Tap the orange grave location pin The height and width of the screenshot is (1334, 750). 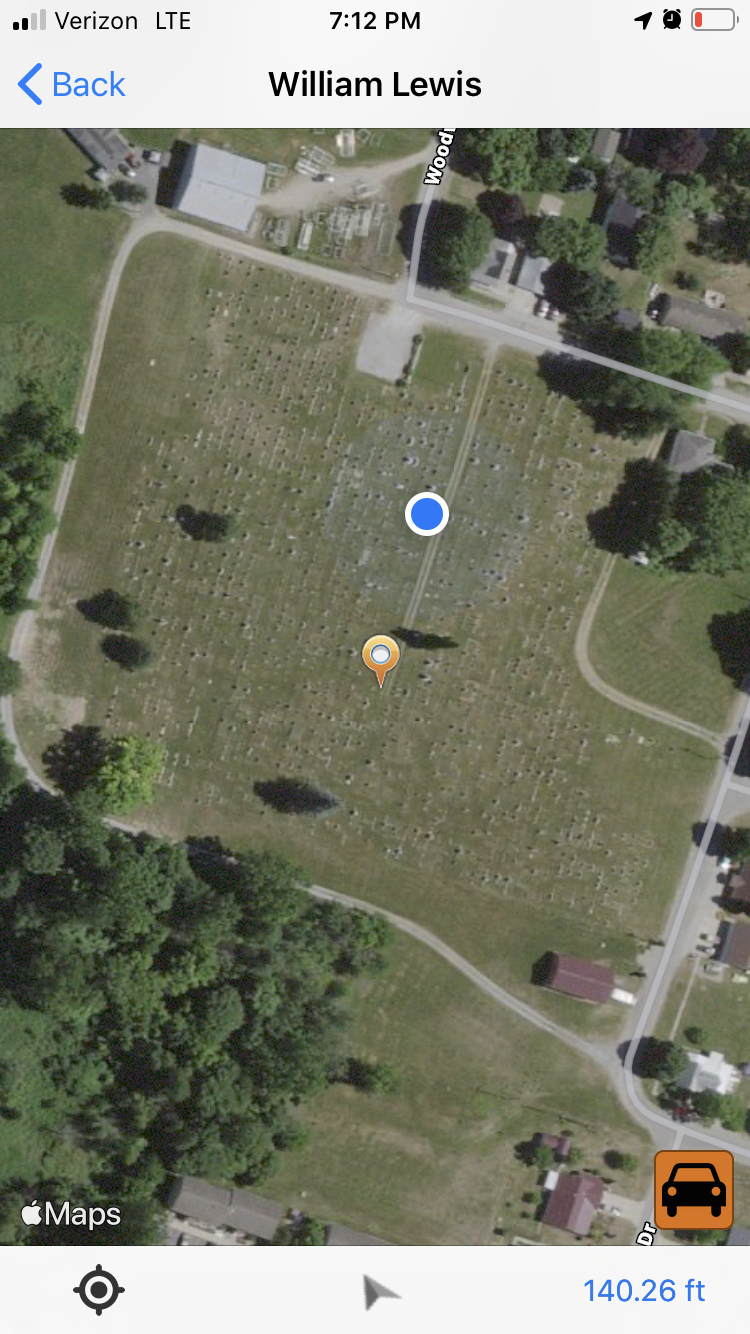pyautogui.click(x=381, y=660)
